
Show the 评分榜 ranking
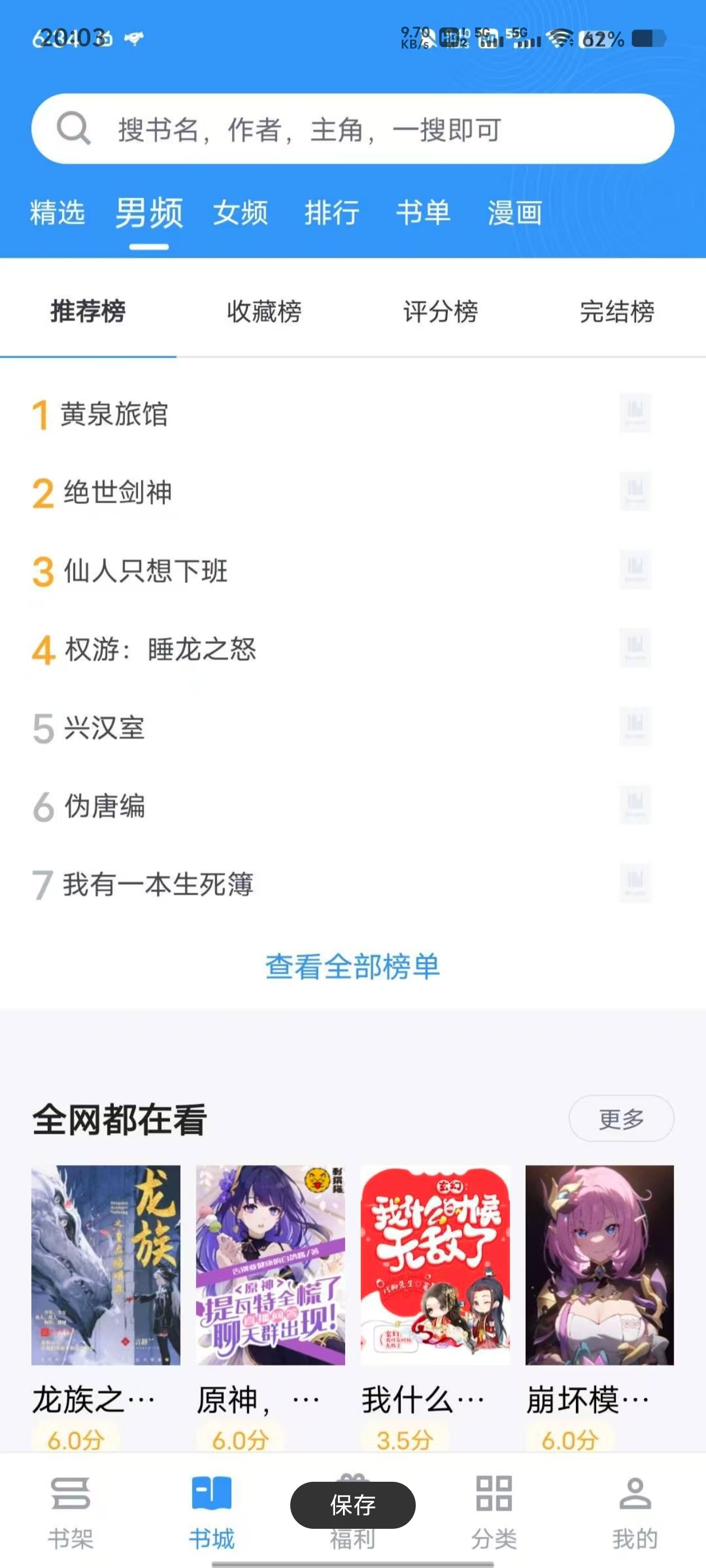pyautogui.click(x=440, y=312)
